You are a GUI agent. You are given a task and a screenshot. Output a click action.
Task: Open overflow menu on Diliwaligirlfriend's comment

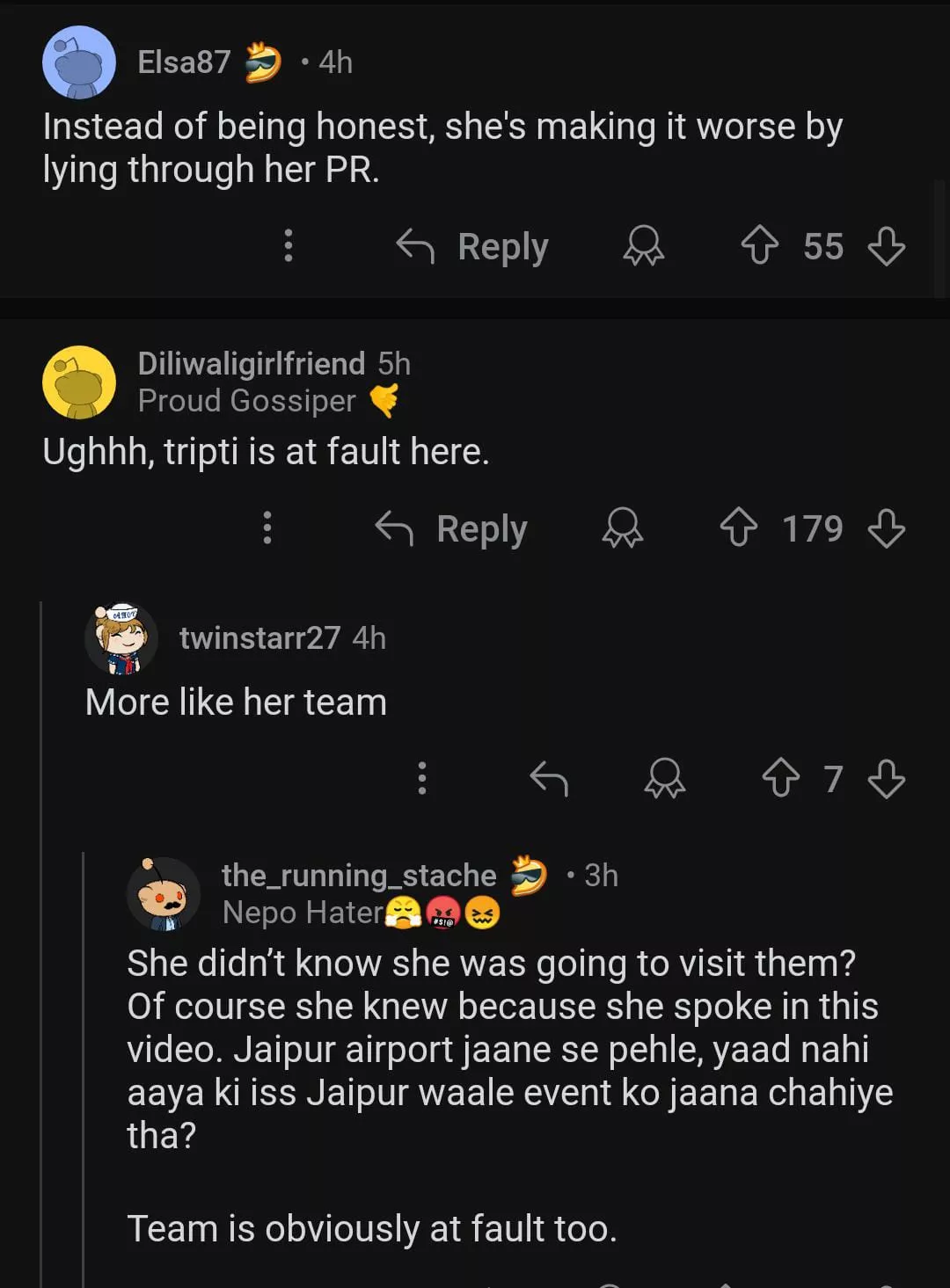click(267, 528)
